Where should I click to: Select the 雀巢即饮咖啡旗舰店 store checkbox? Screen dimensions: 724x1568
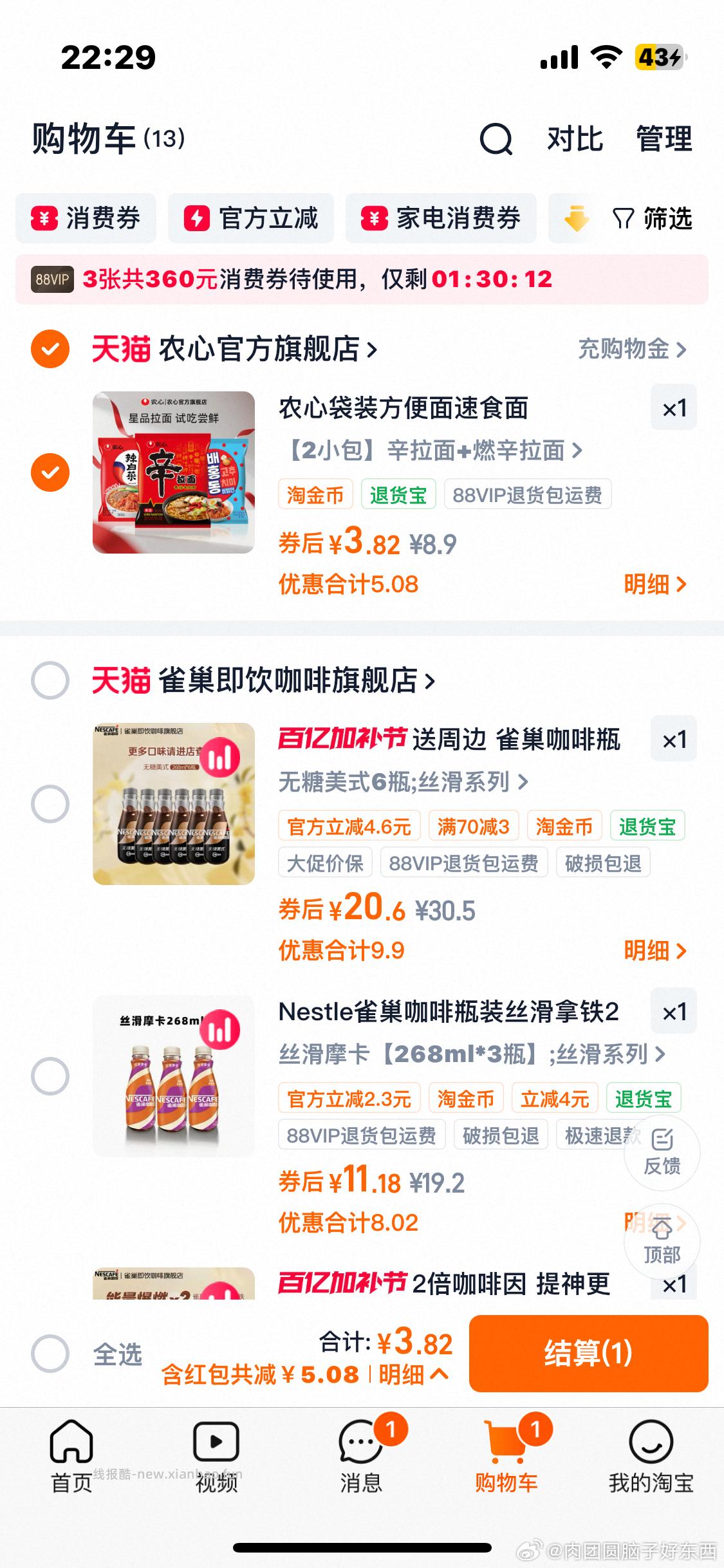(50, 680)
